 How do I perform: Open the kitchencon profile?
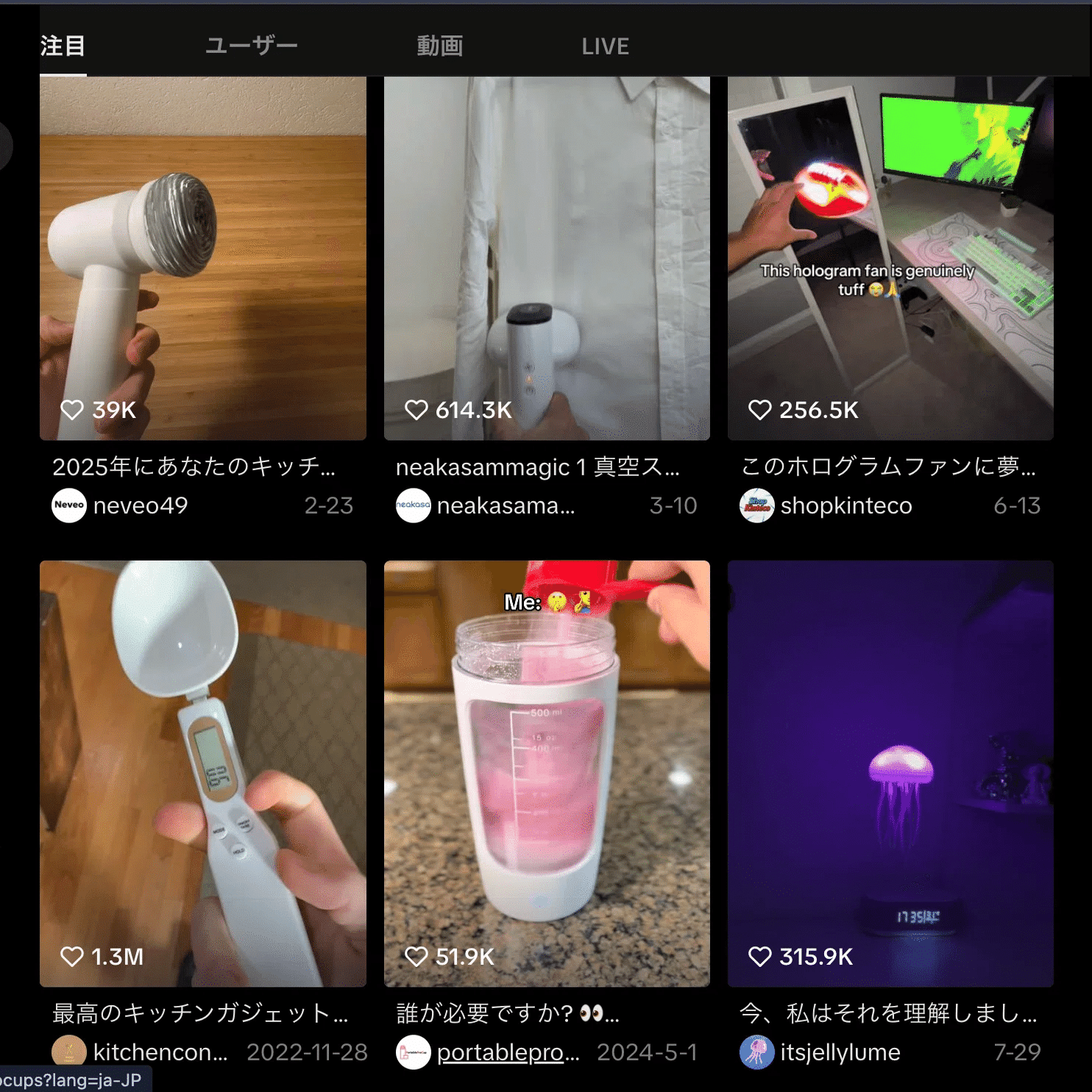160,1052
